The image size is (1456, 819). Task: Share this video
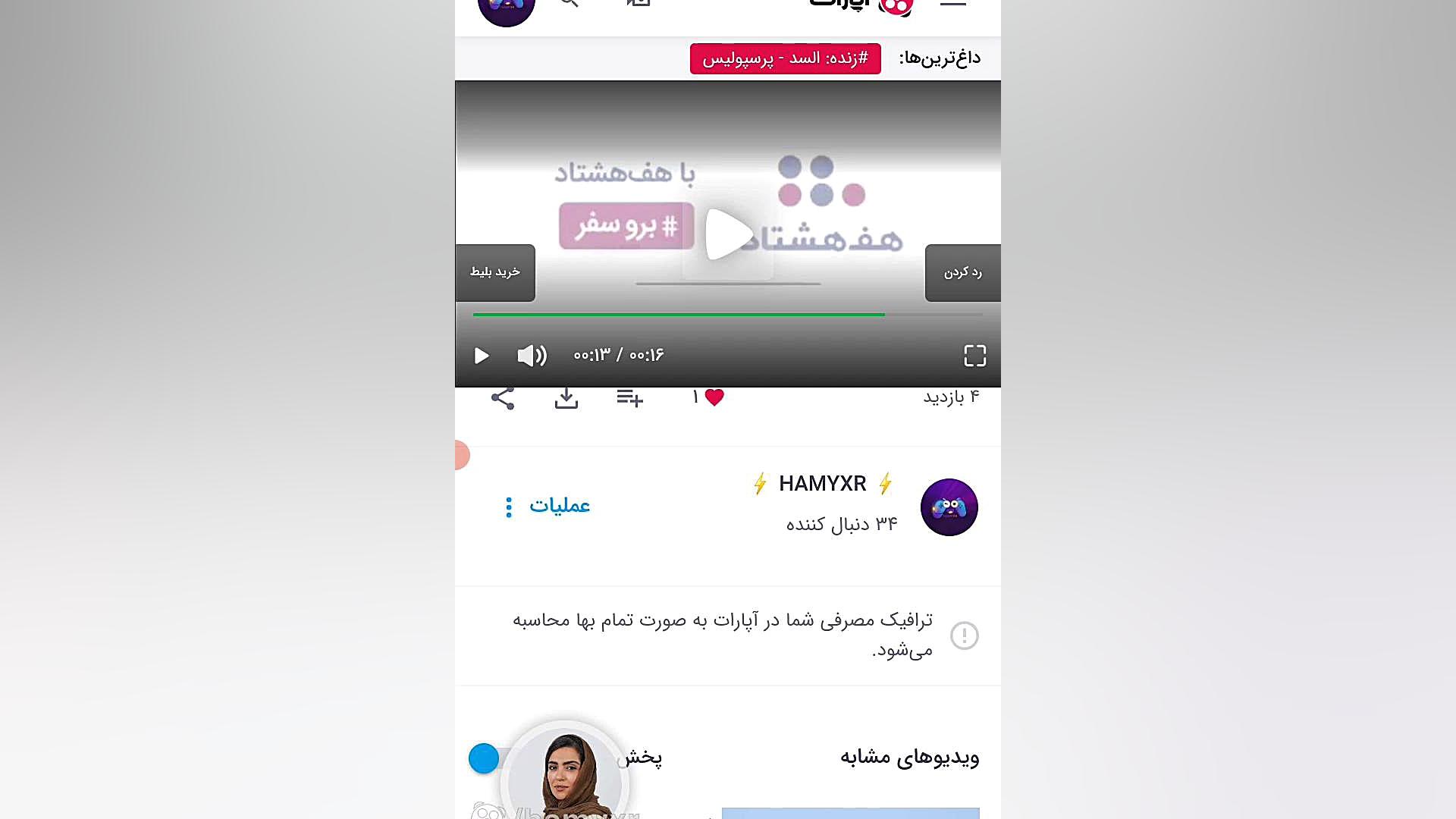point(503,397)
